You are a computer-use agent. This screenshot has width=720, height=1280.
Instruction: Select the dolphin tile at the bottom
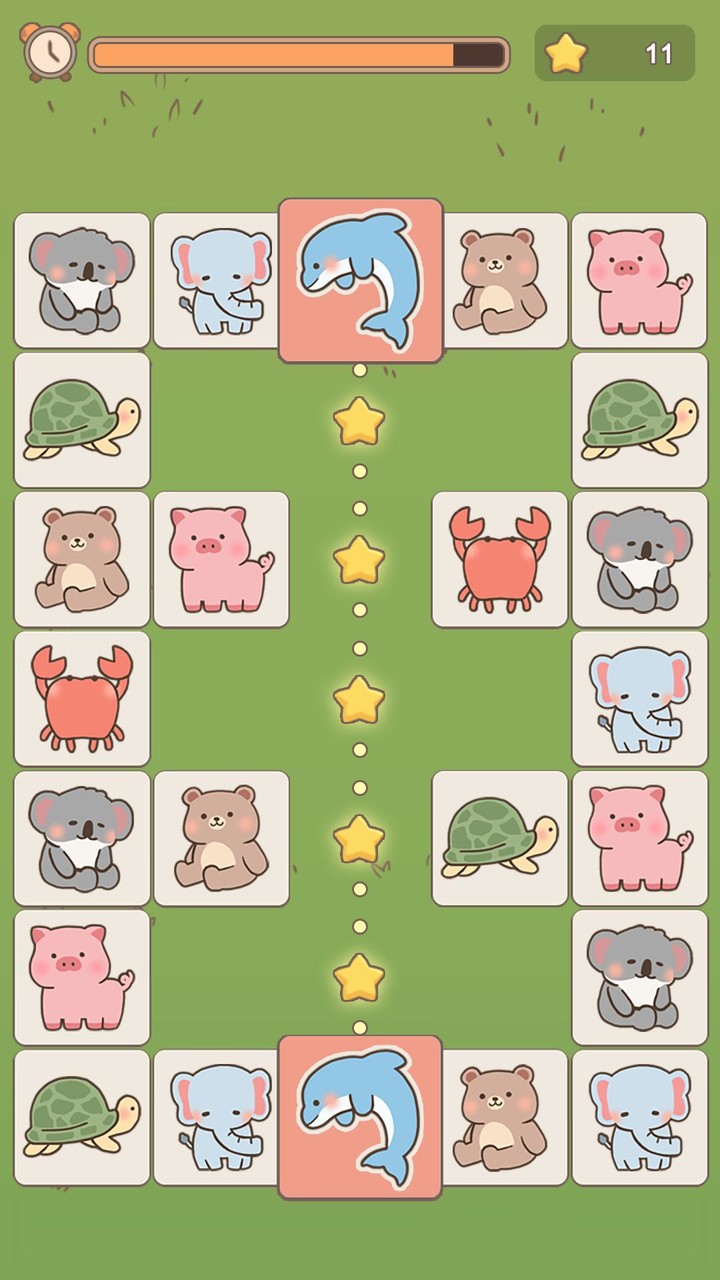[x=360, y=1118]
